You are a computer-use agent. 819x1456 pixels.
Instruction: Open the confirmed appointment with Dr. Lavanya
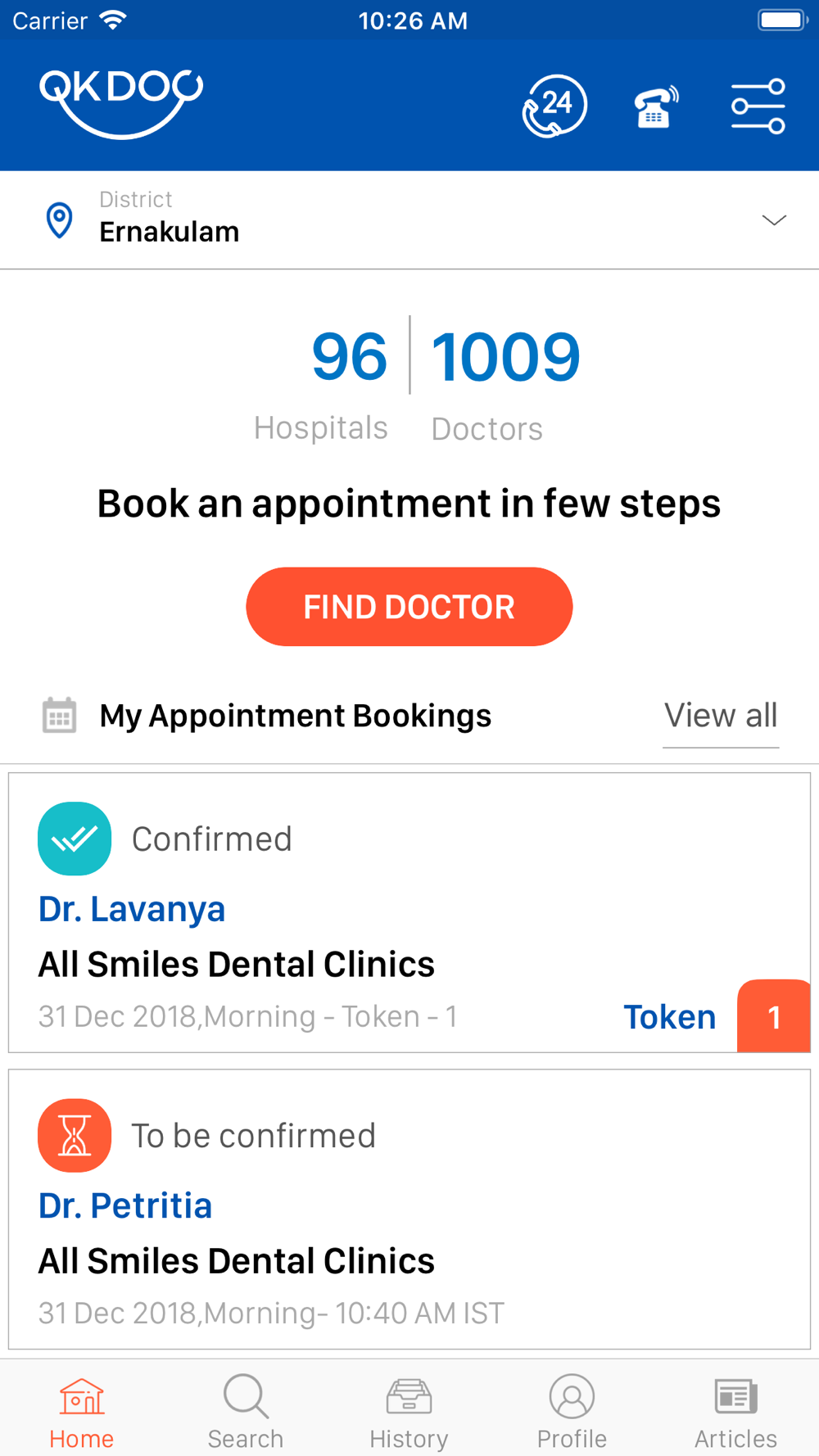pyautogui.click(x=409, y=912)
